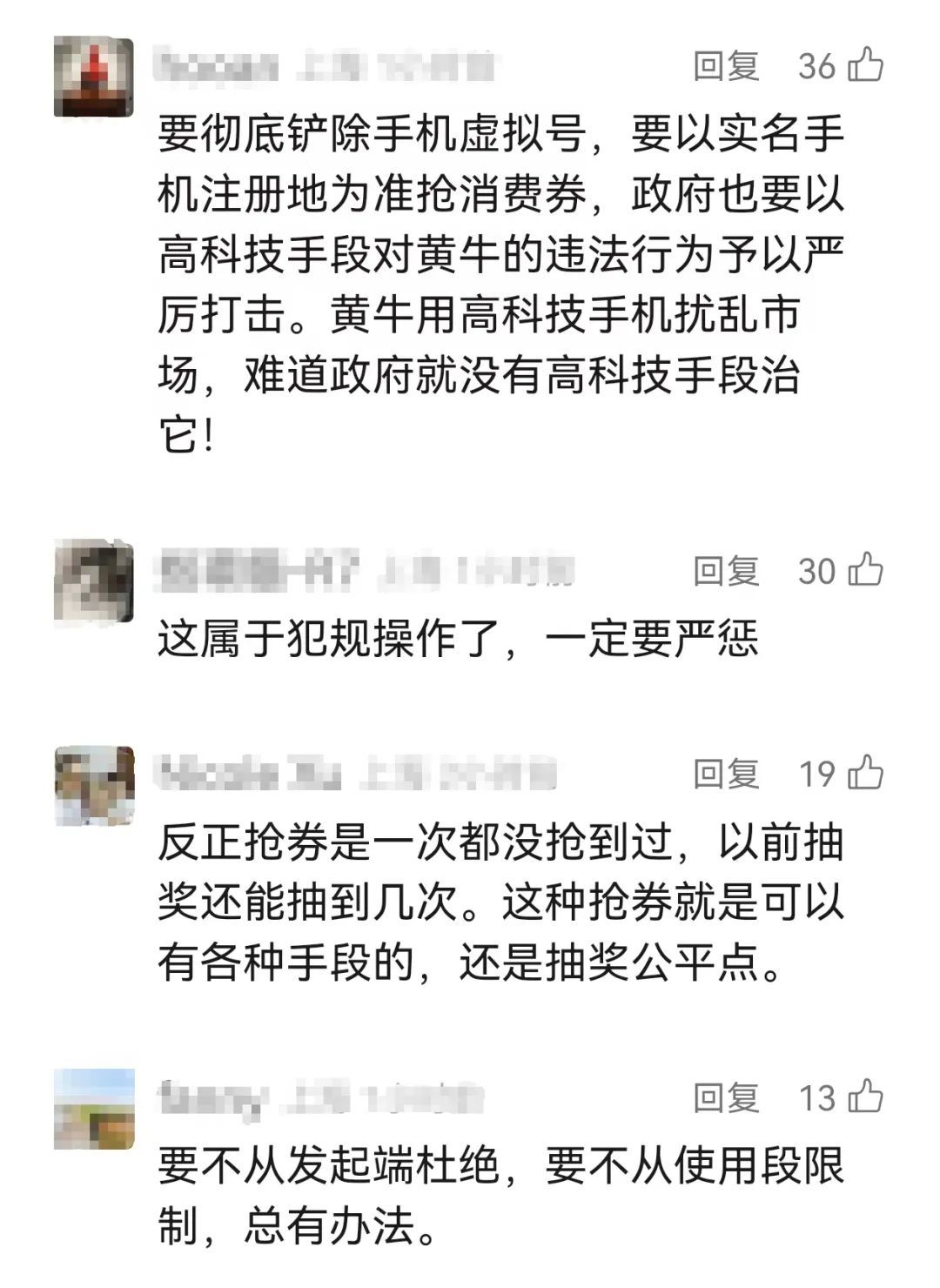Reply to the 发起端杜绝 comment

pyautogui.click(x=726, y=1098)
